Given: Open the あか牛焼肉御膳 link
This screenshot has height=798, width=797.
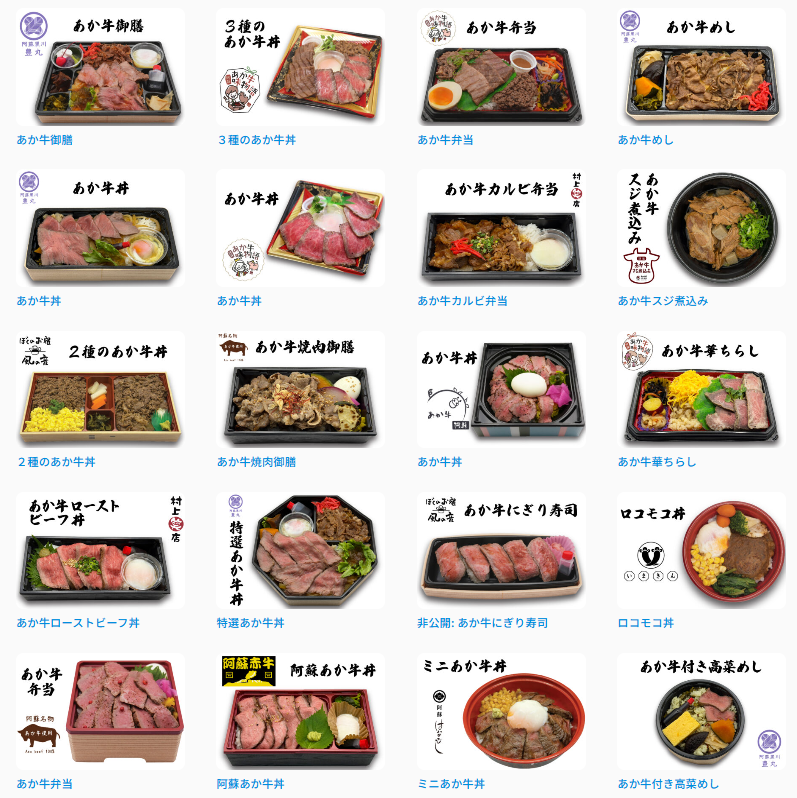Looking at the screenshot, I should pyautogui.click(x=257, y=462).
